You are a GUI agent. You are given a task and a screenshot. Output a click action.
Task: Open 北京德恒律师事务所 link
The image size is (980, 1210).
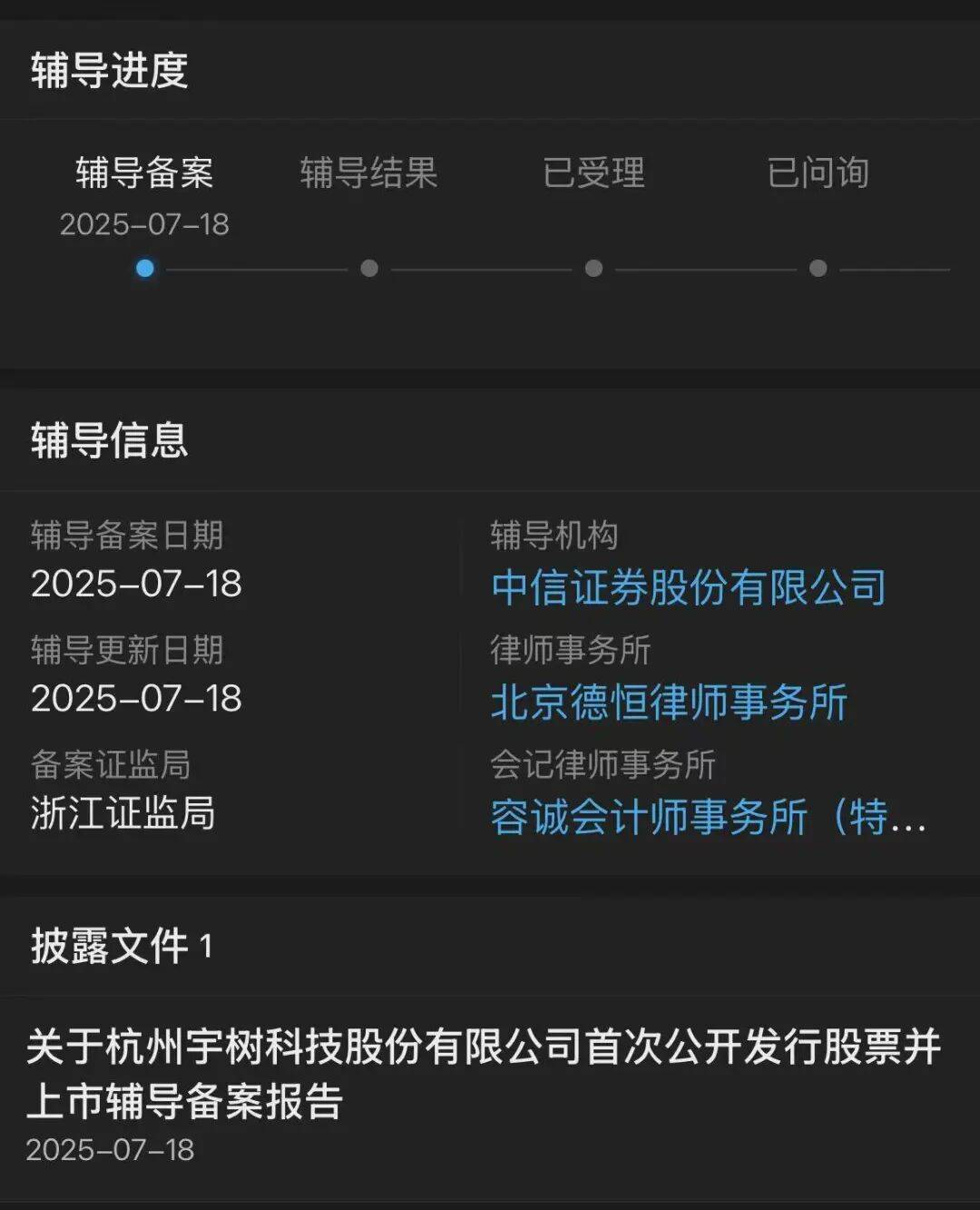point(669,703)
